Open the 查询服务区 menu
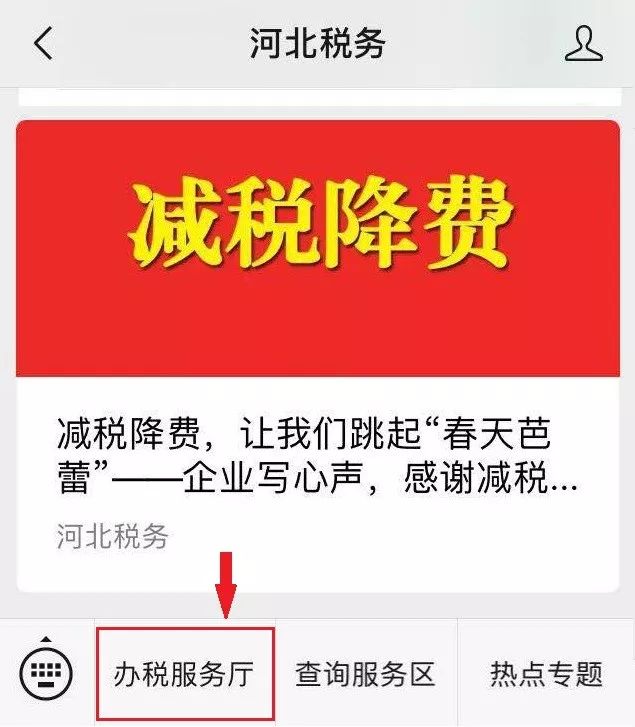Viewport: 635px width, 727px height. click(365, 674)
